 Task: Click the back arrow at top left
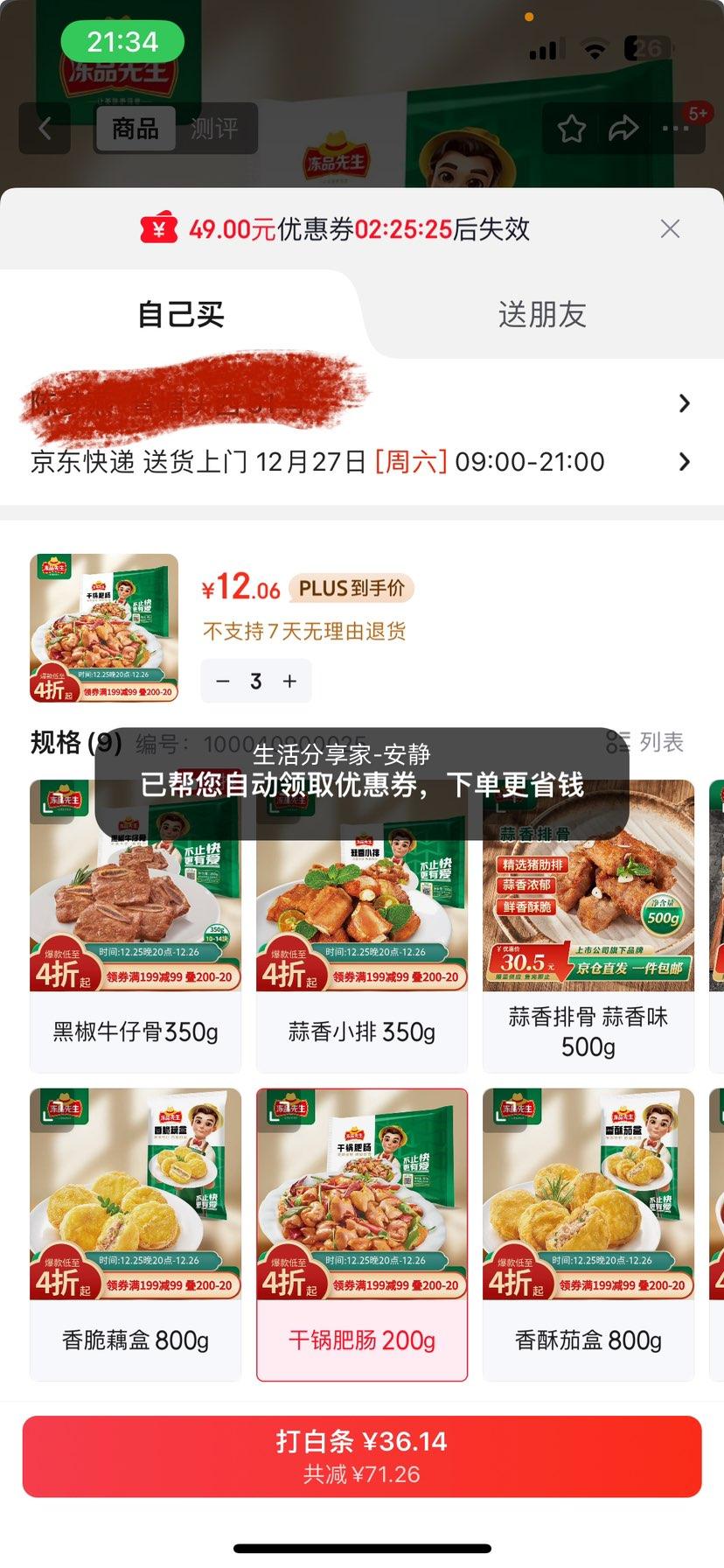pyautogui.click(x=45, y=128)
